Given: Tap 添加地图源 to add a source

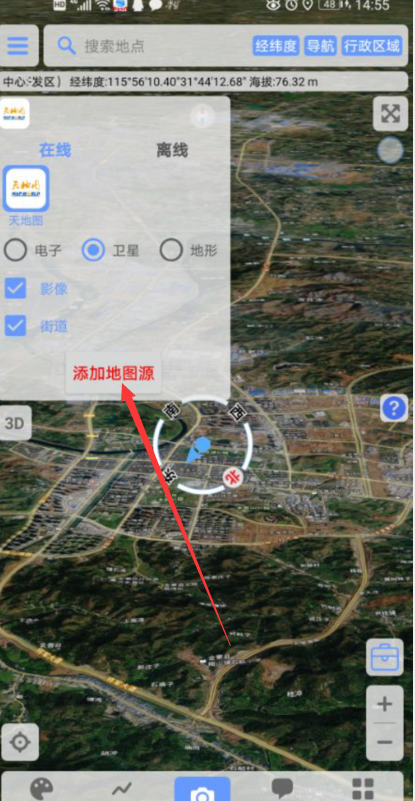Looking at the screenshot, I should [x=113, y=373].
